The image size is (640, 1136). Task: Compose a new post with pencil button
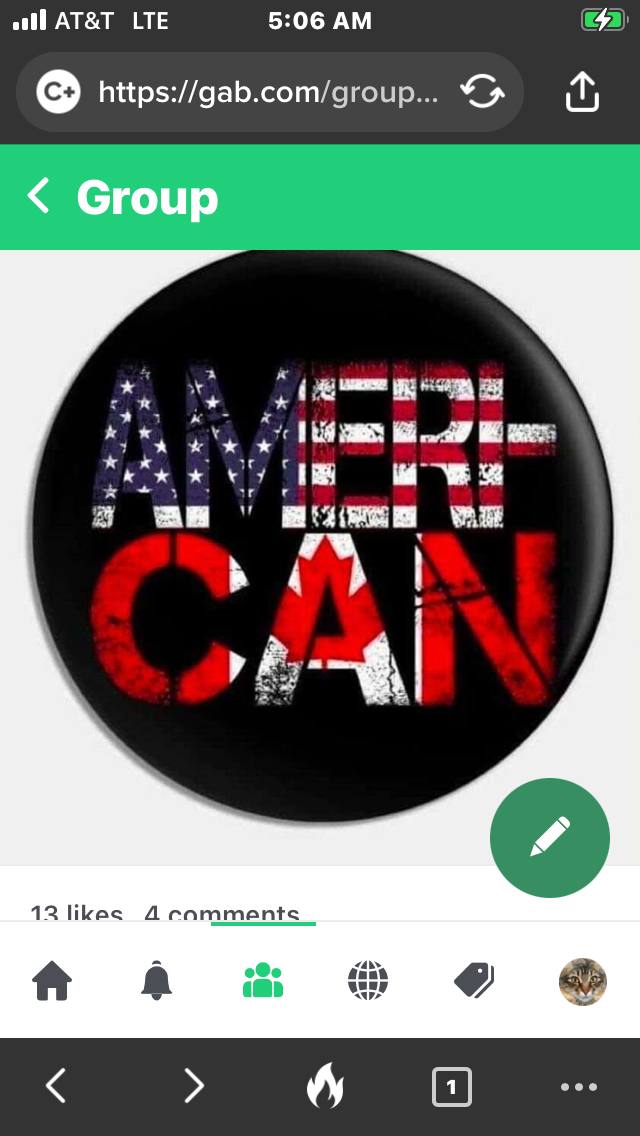pyautogui.click(x=549, y=838)
